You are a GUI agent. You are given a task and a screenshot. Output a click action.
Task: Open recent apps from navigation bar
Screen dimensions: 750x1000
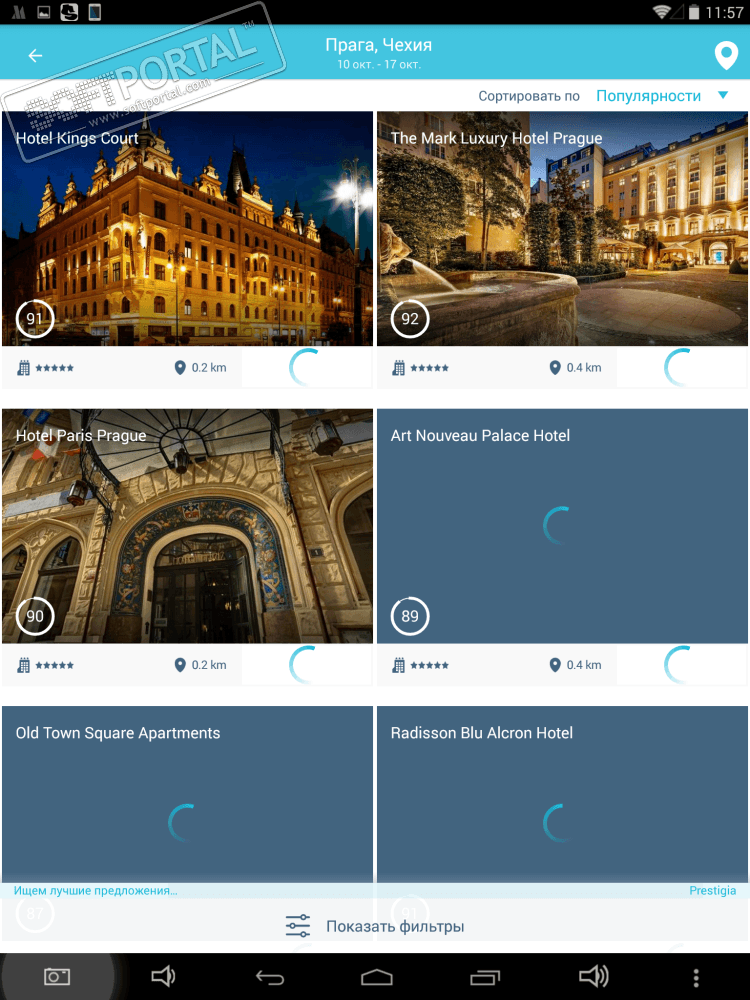click(485, 977)
